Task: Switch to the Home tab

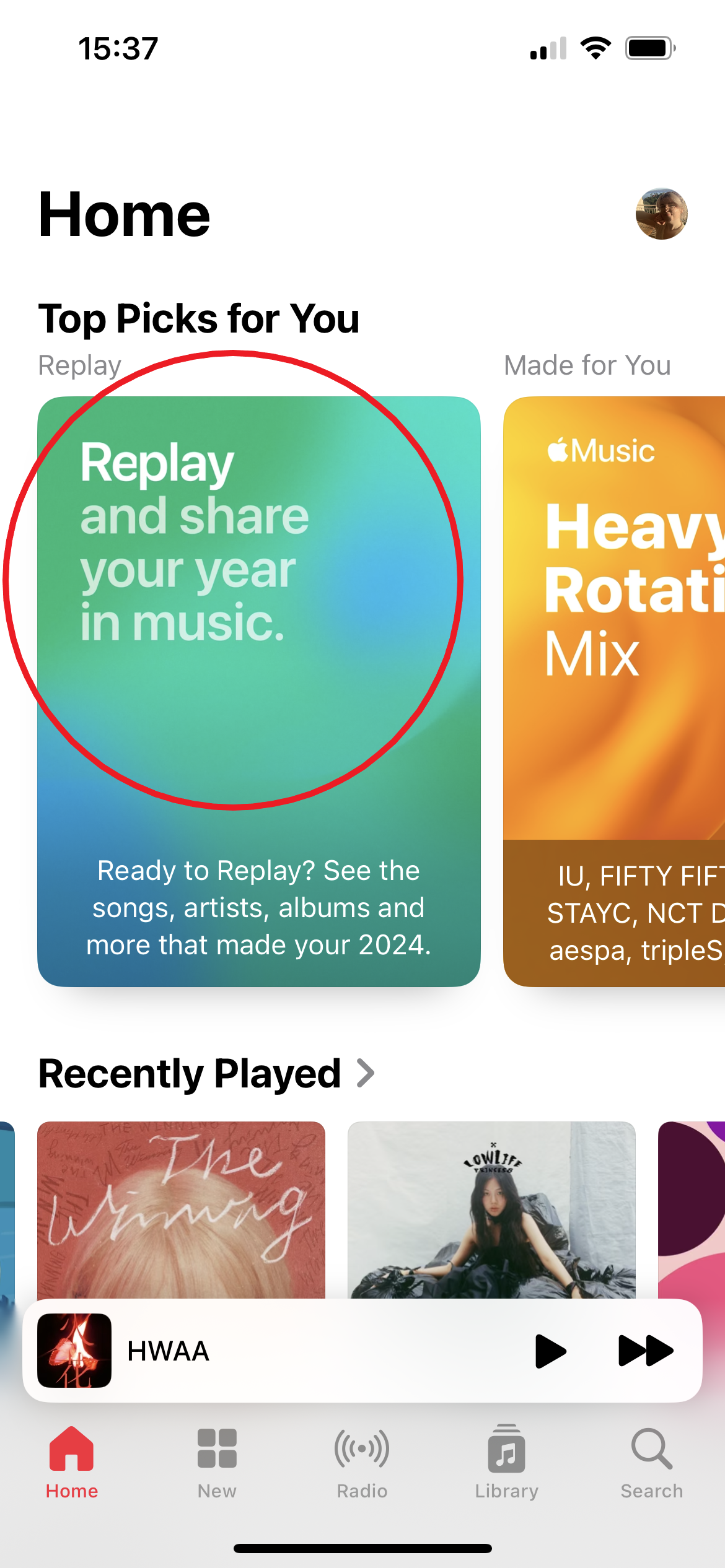Action: tap(71, 1468)
